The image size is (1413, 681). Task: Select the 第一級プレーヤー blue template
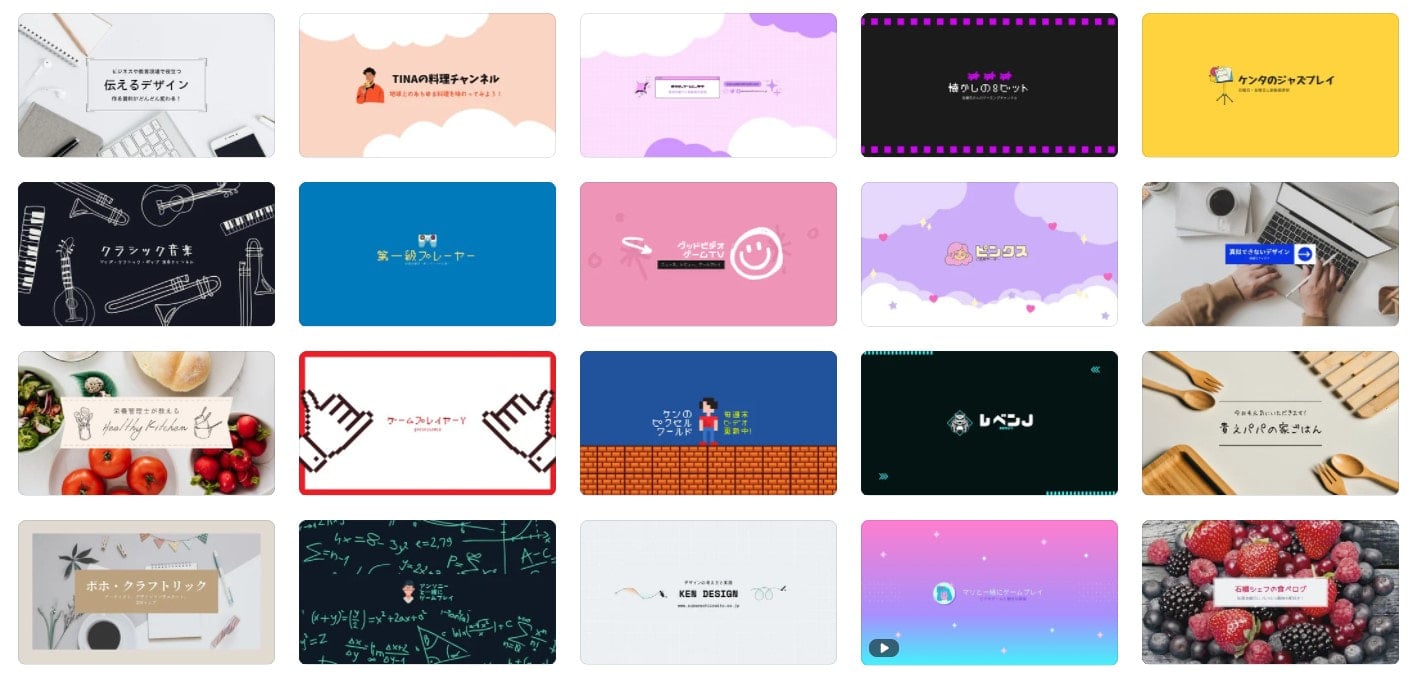(427, 254)
